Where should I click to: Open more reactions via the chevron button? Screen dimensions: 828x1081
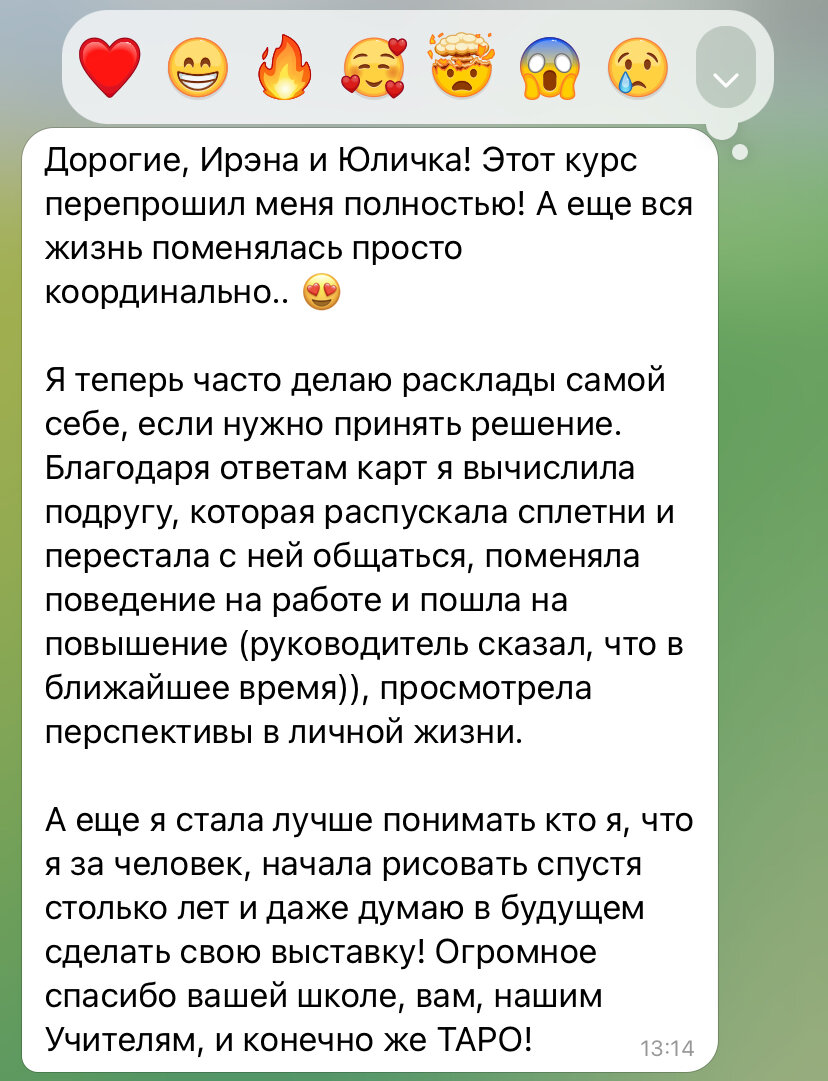(727, 71)
